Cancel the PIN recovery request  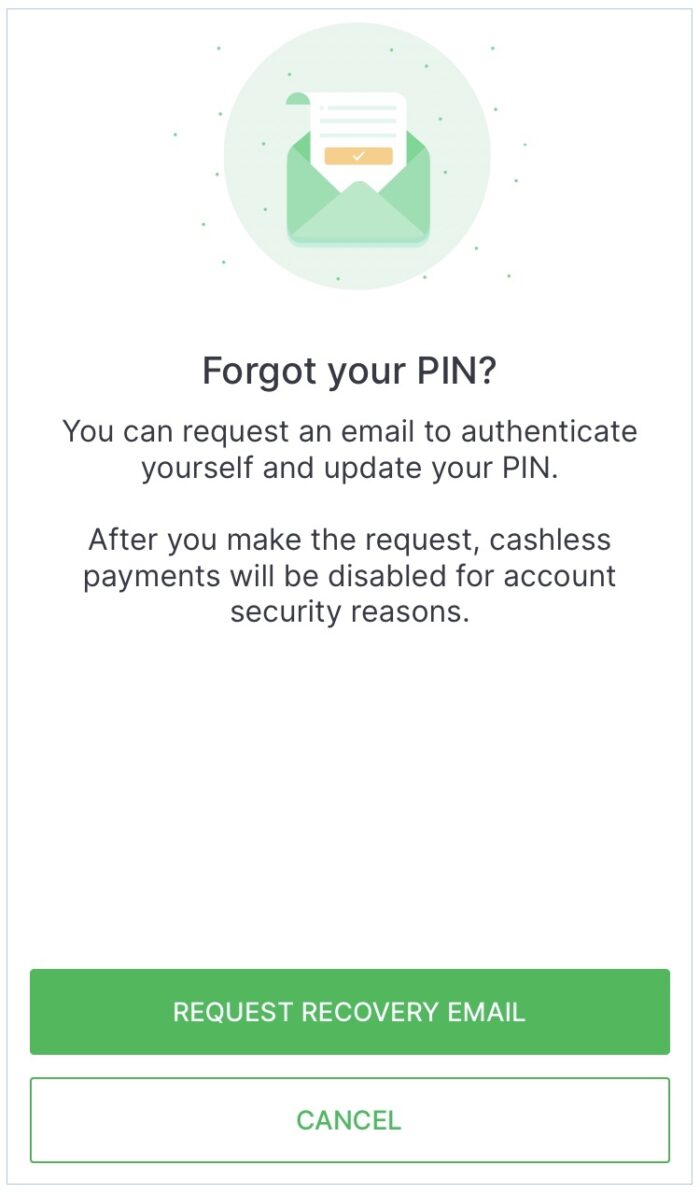click(x=349, y=1119)
